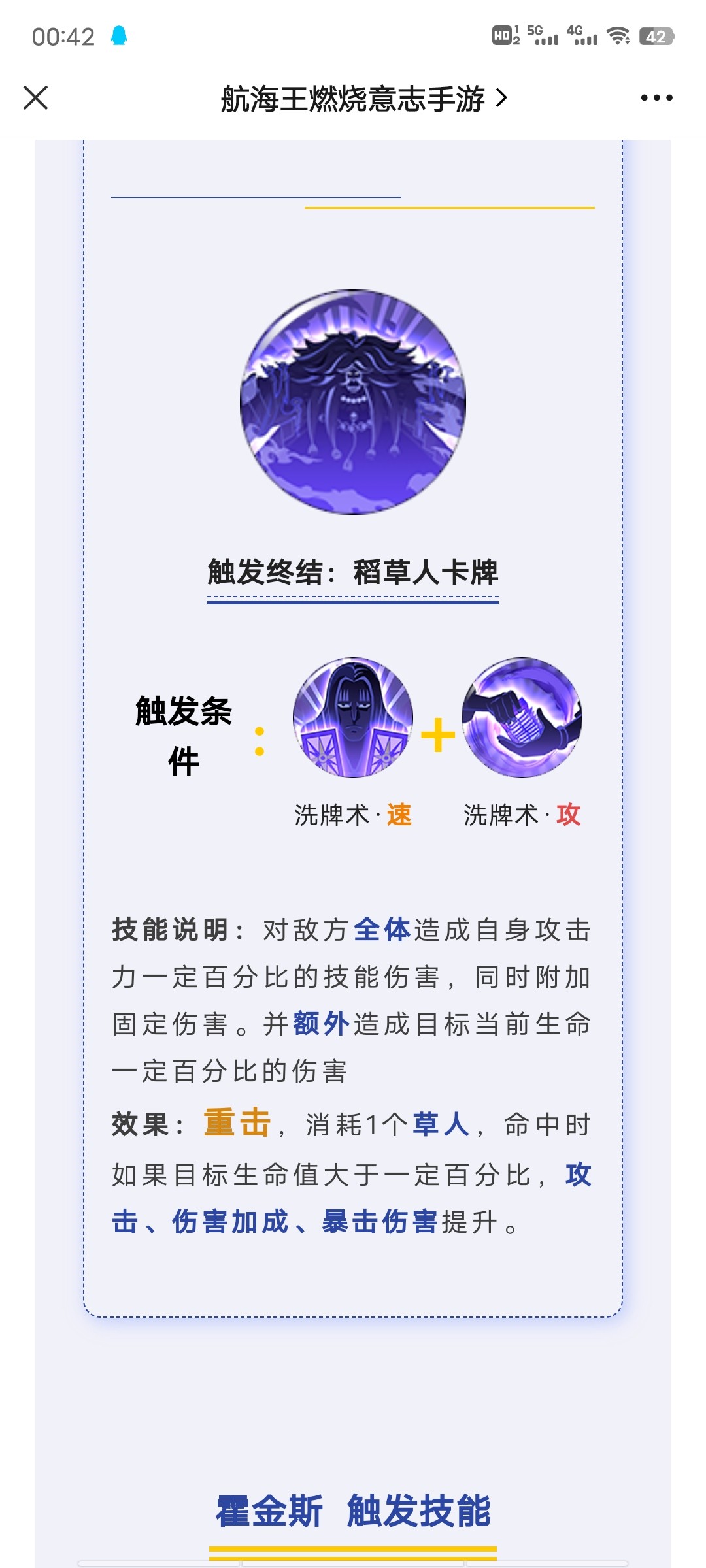
Task: Open the three-dot overflow menu
Action: pyautogui.click(x=656, y=98)
